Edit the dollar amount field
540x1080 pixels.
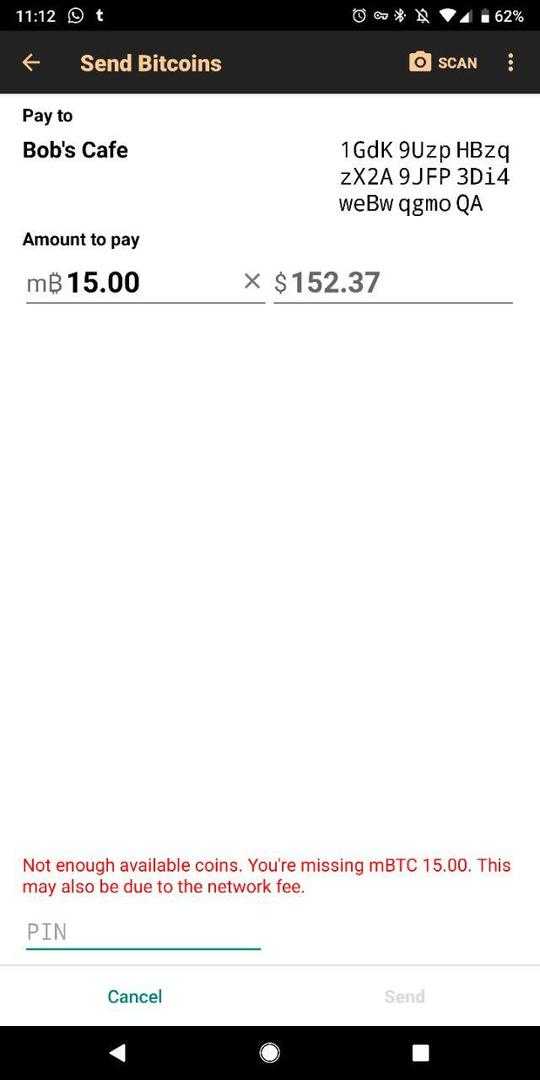[393, 282]
